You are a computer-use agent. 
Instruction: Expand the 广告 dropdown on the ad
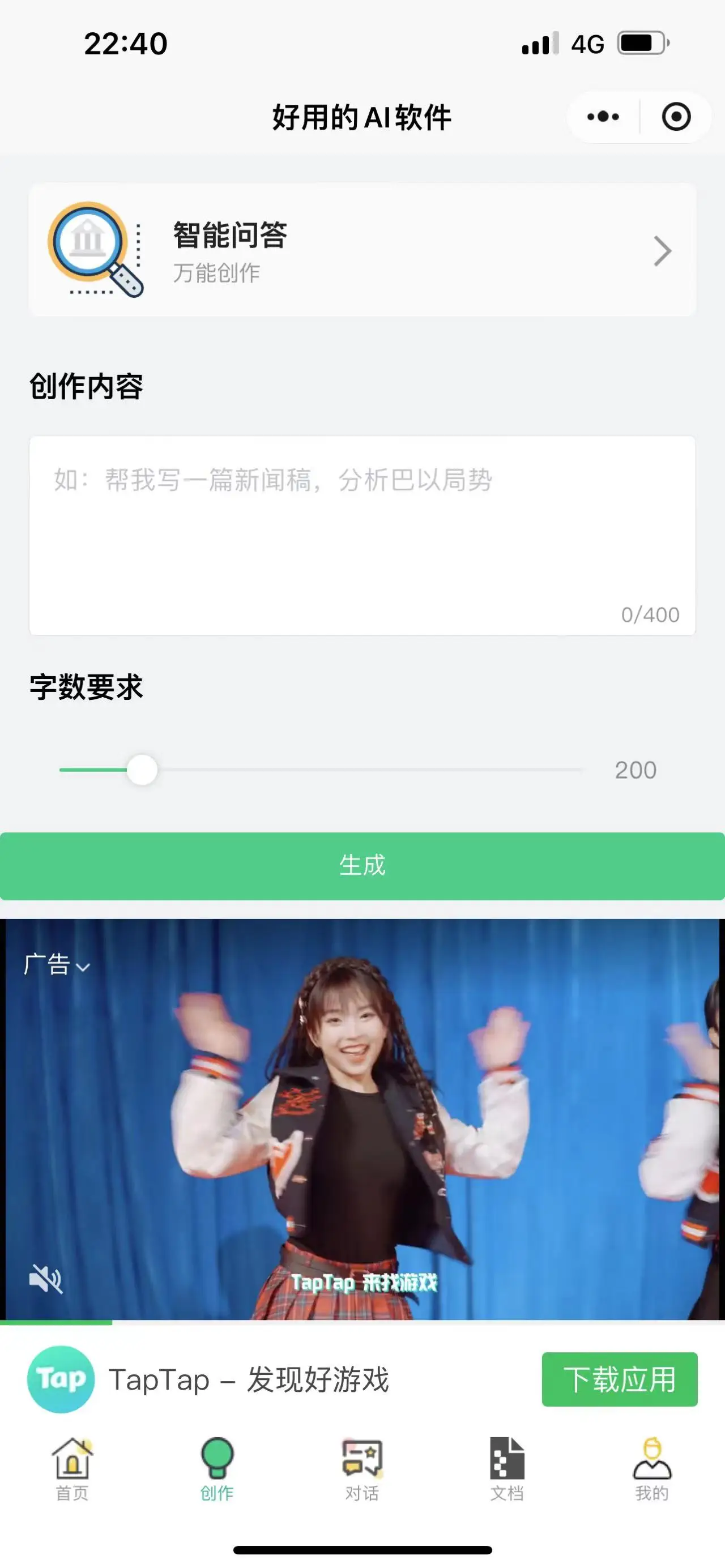point(57,965)
